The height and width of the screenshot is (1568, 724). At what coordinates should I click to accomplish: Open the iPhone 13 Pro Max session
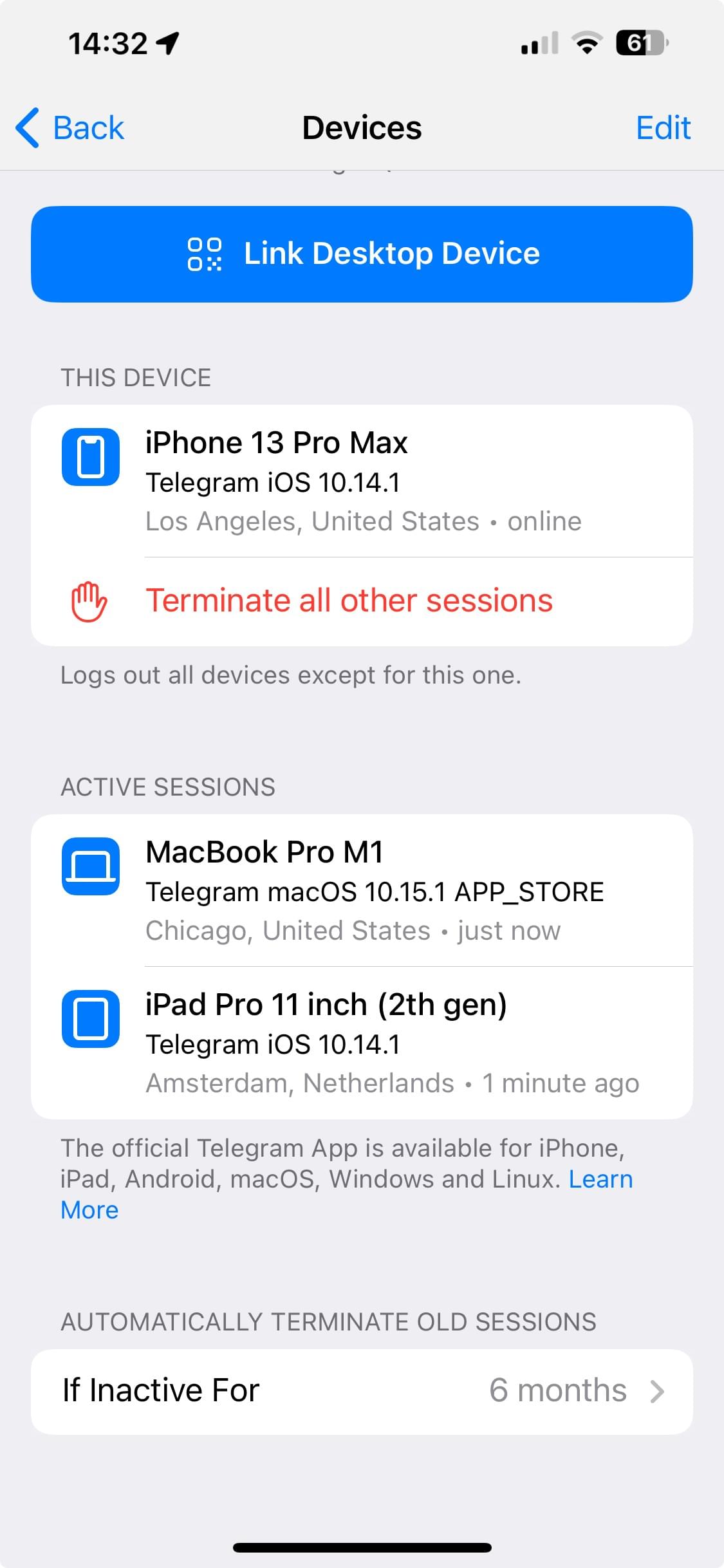click(x=362, y=481)
